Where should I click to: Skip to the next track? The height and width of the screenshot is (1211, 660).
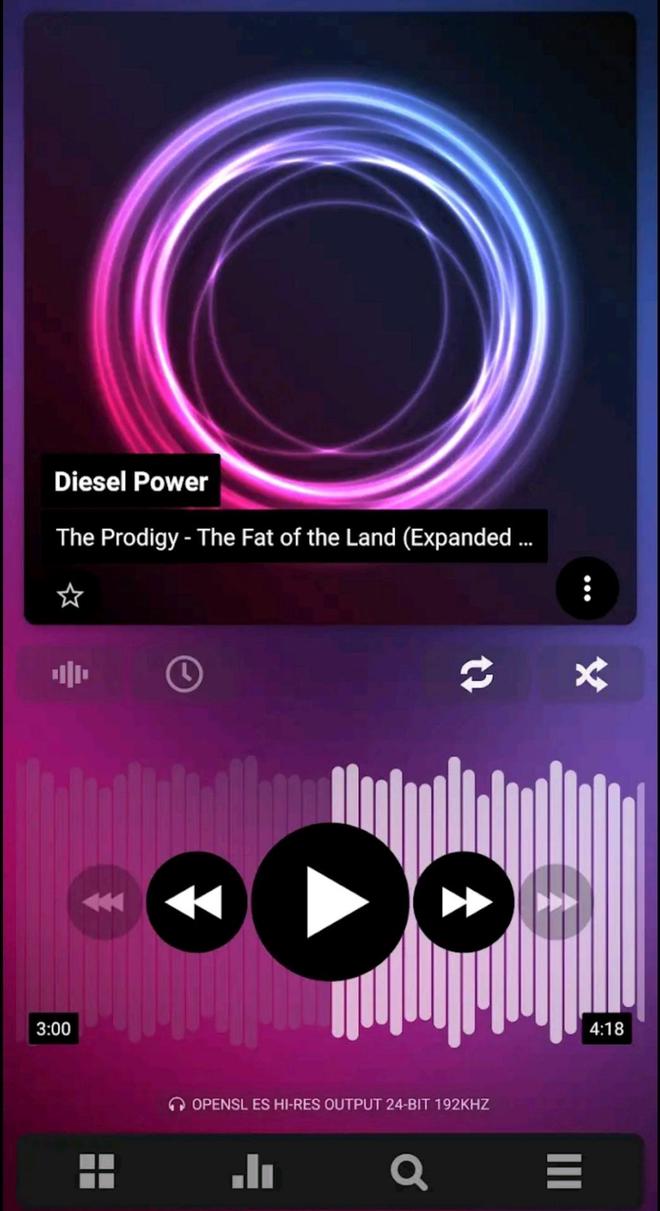click(x=463, y=902)
